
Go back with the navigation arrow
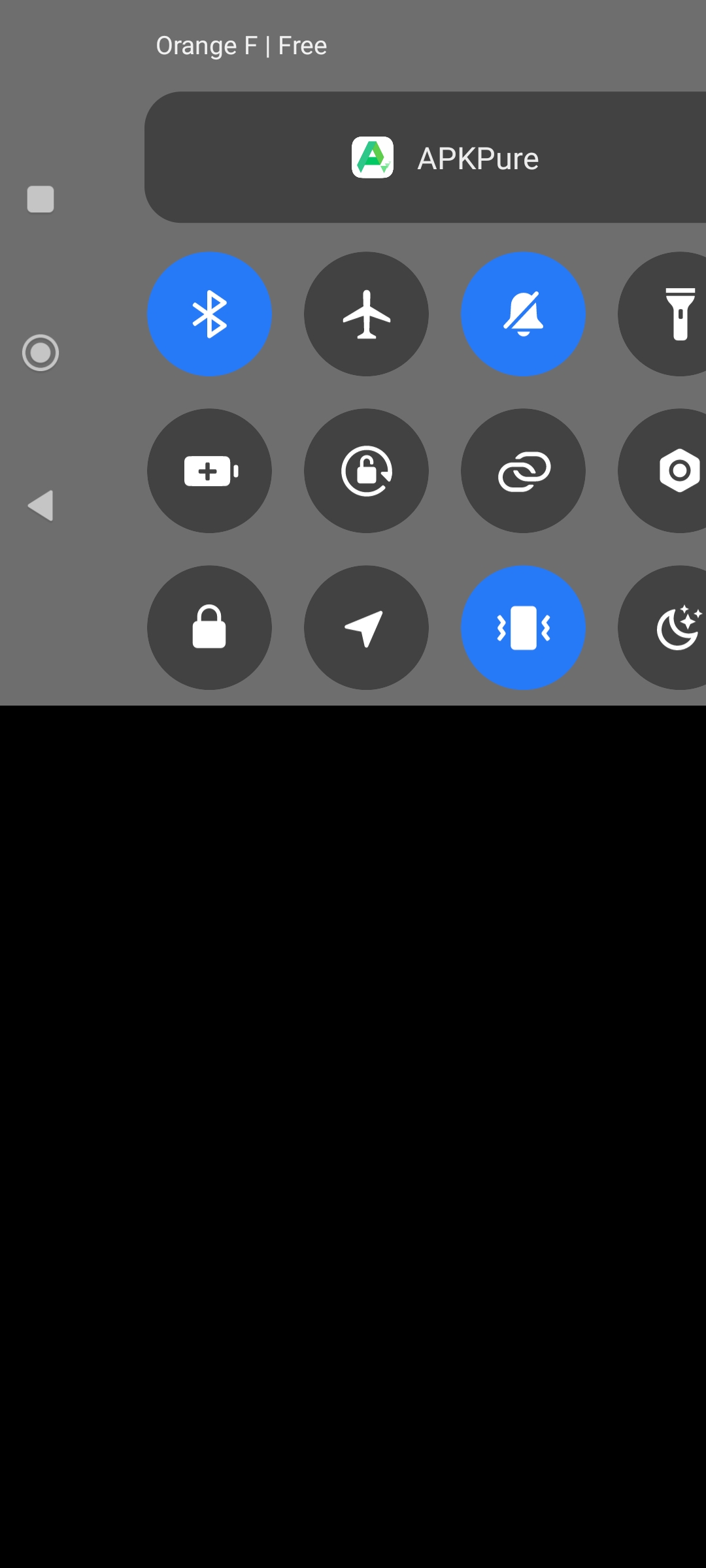click(x=41, y=506)
